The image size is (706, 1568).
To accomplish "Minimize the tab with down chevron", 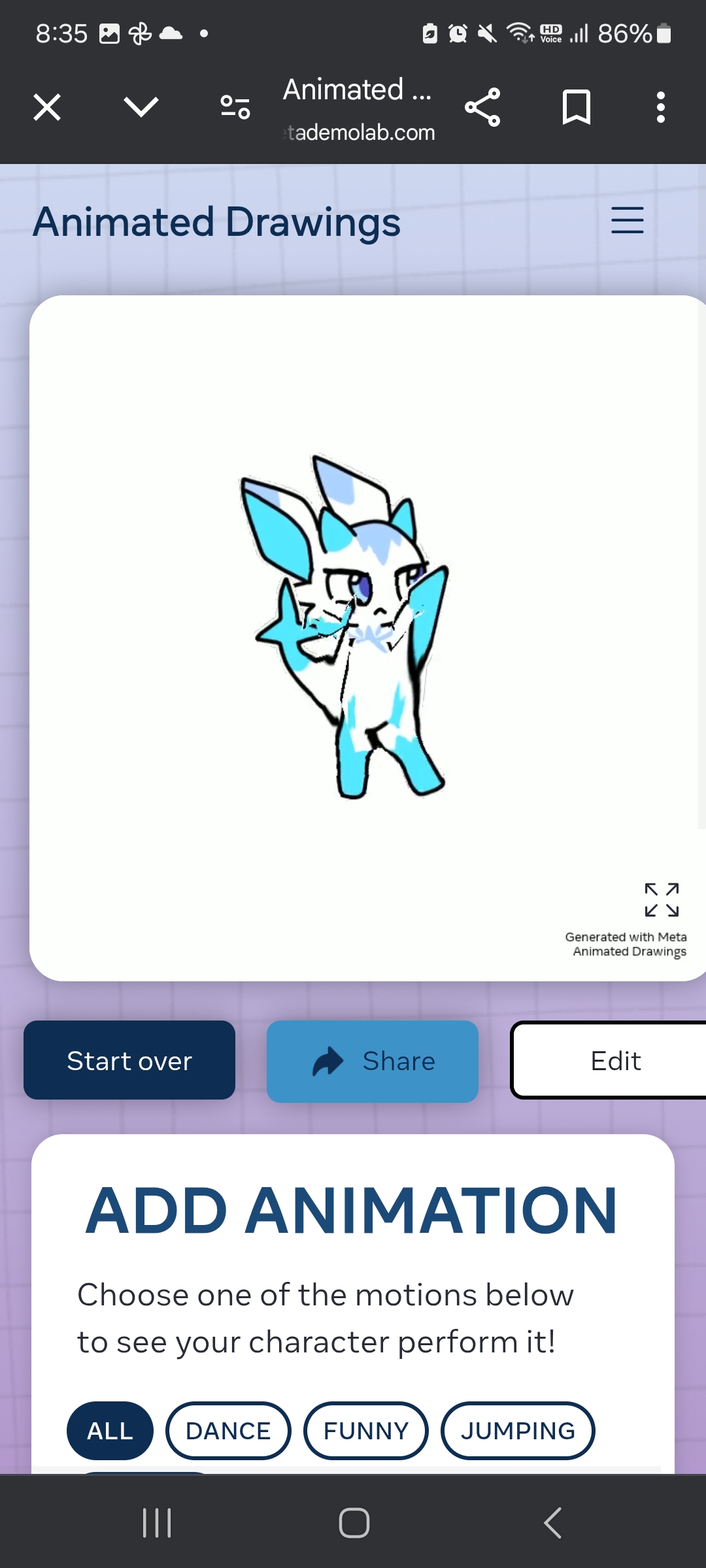I will pyautogui.click(x=141, y=107).
